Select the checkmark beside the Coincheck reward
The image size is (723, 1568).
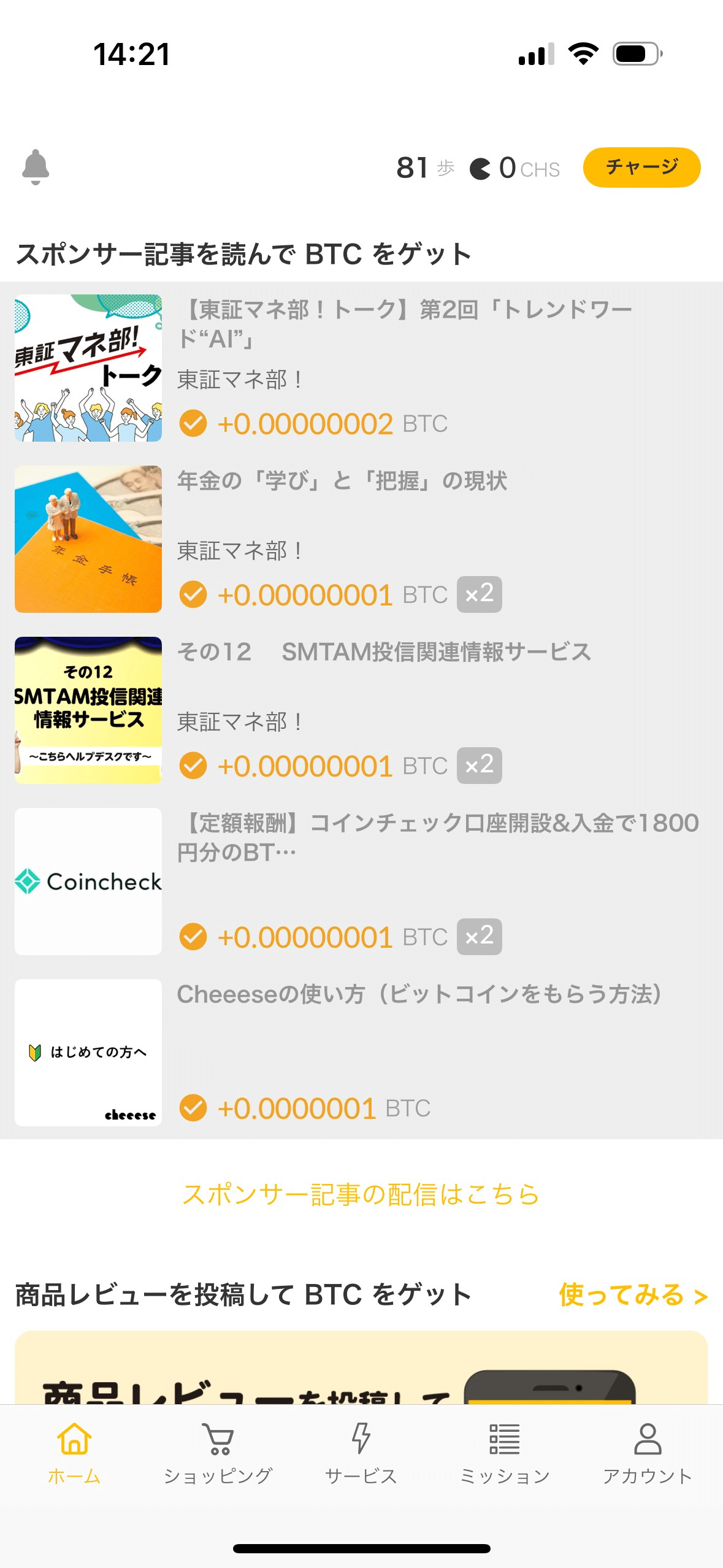coord(195,936)
